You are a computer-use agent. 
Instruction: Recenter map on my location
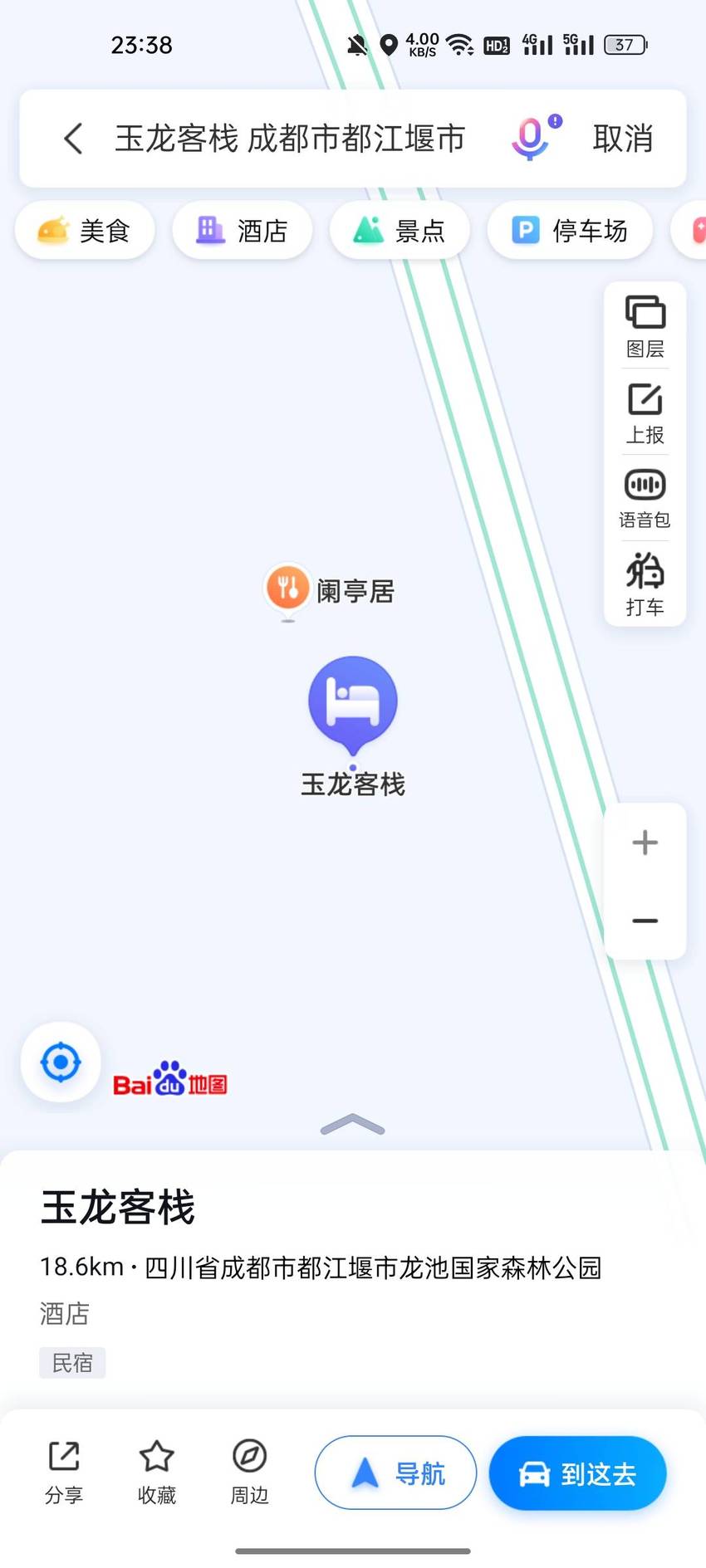tap(61, 1062)
